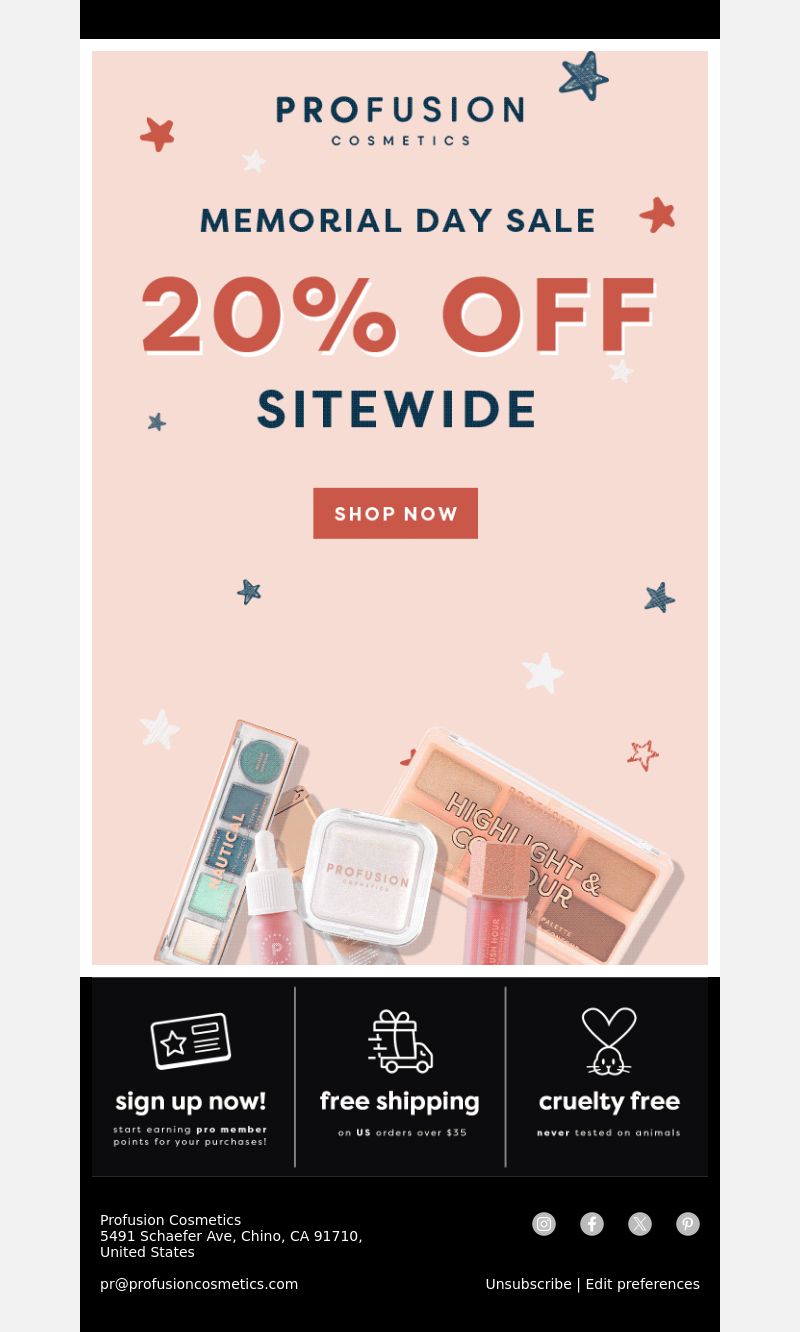Open the Edit preferences link
800x1332 pixels.
(x=642, y=1284)
